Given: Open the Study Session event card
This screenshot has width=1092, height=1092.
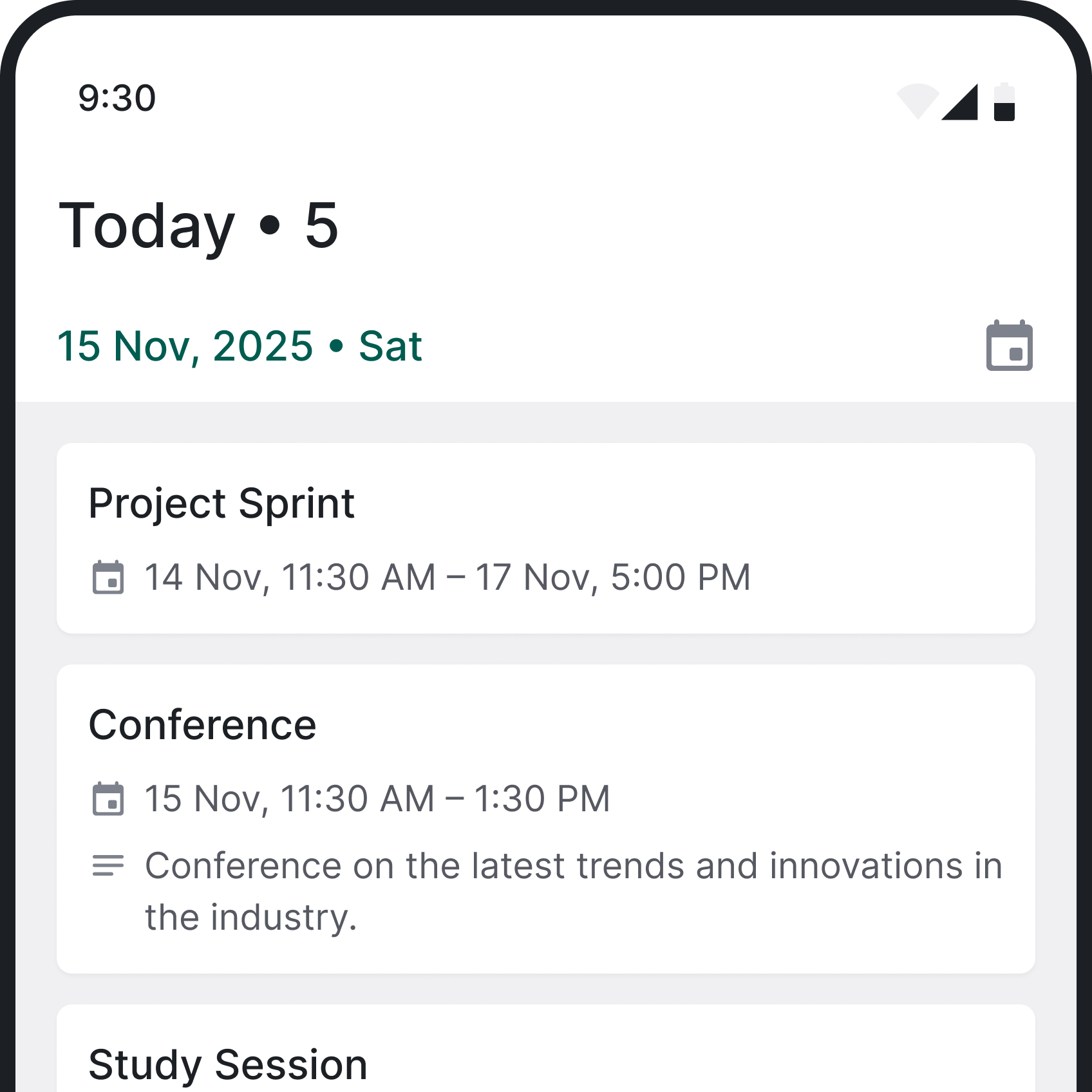Looking at the screenshot, I should [545, 1056].
